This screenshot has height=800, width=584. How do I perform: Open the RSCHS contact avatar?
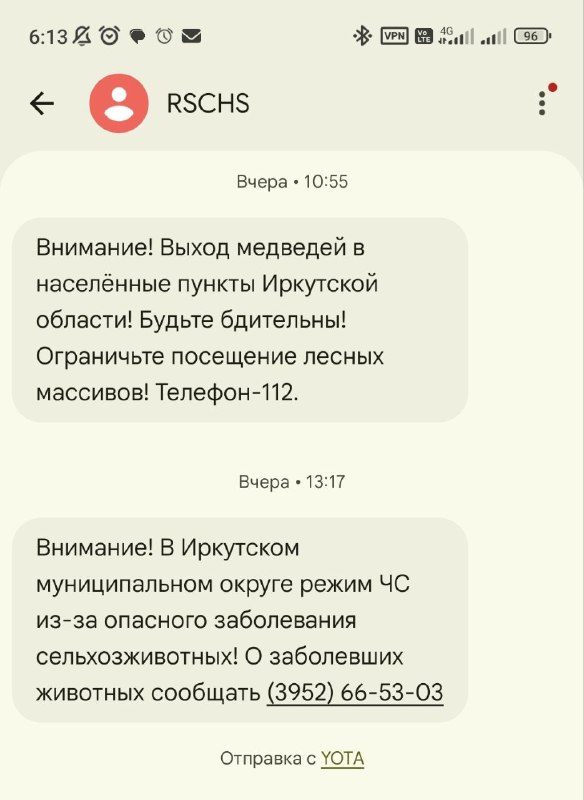[119, 103]
